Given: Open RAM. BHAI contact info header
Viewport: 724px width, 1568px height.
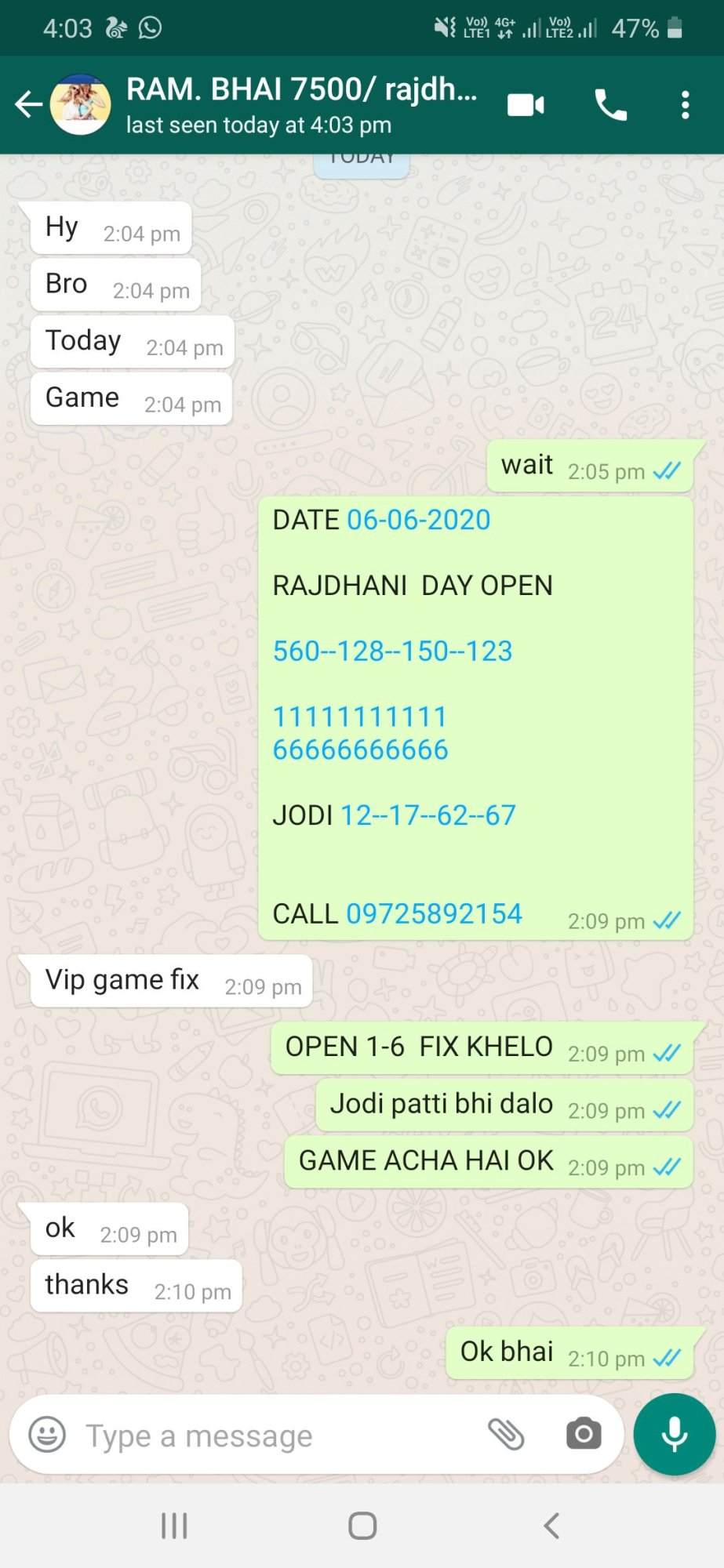Looking at the screenshot, I should click(301, 105).
